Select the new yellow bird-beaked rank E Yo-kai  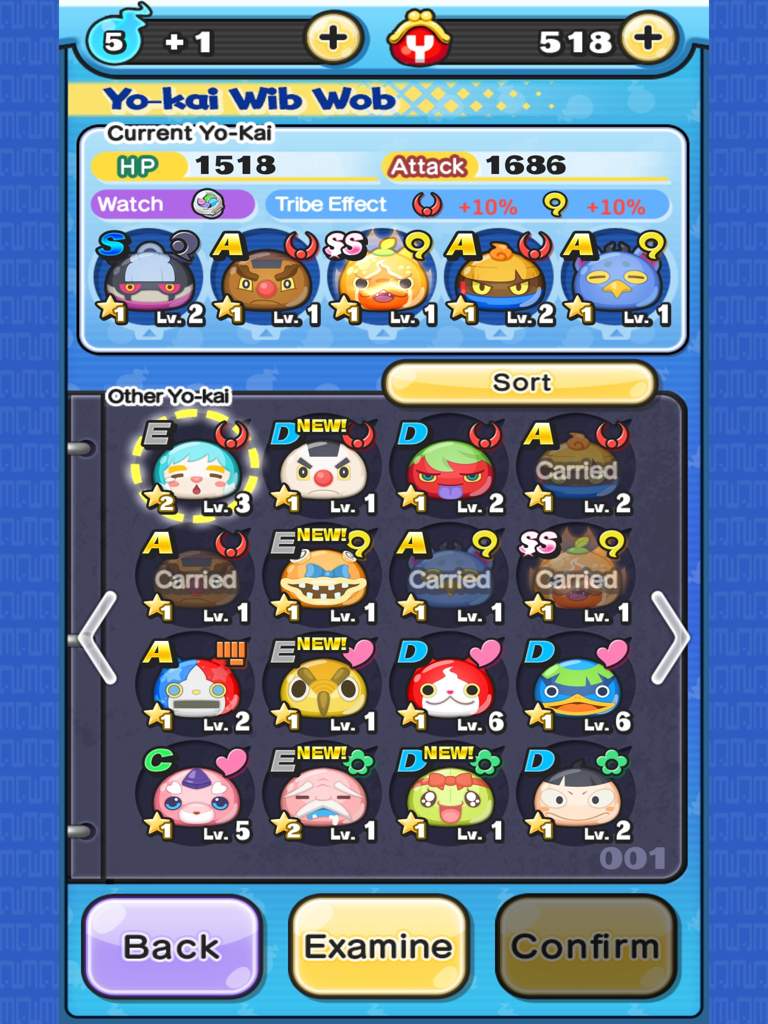click(x=322, y=686)
